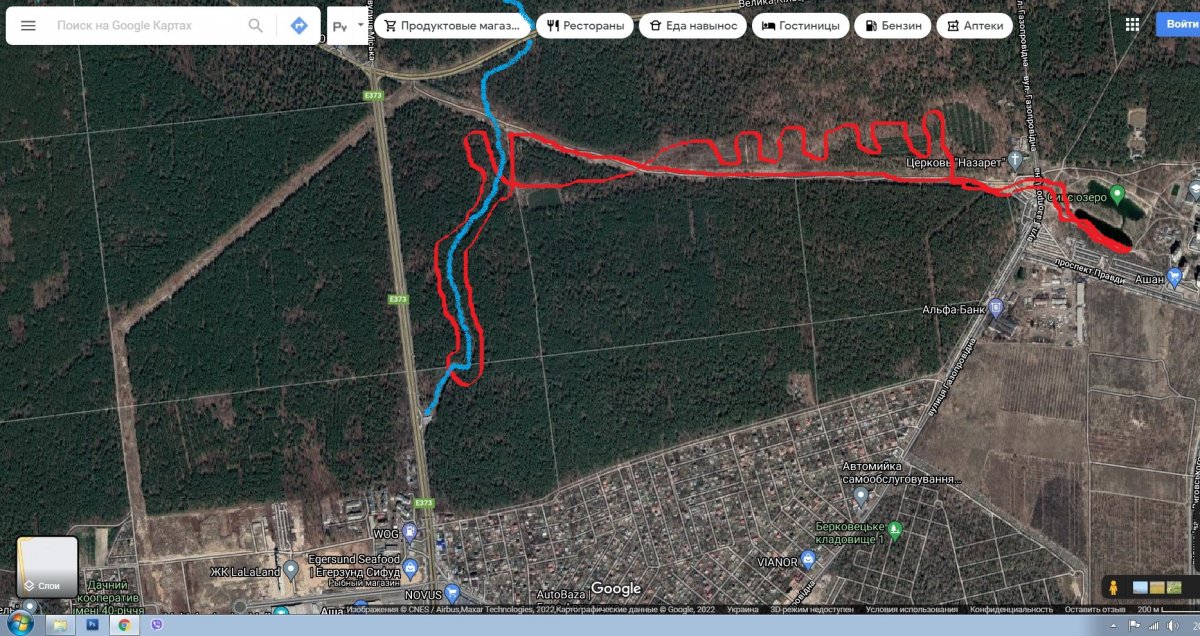Open the Берковецьке кладовище 1 marker
1200x636 pixels.
(895, 527)
